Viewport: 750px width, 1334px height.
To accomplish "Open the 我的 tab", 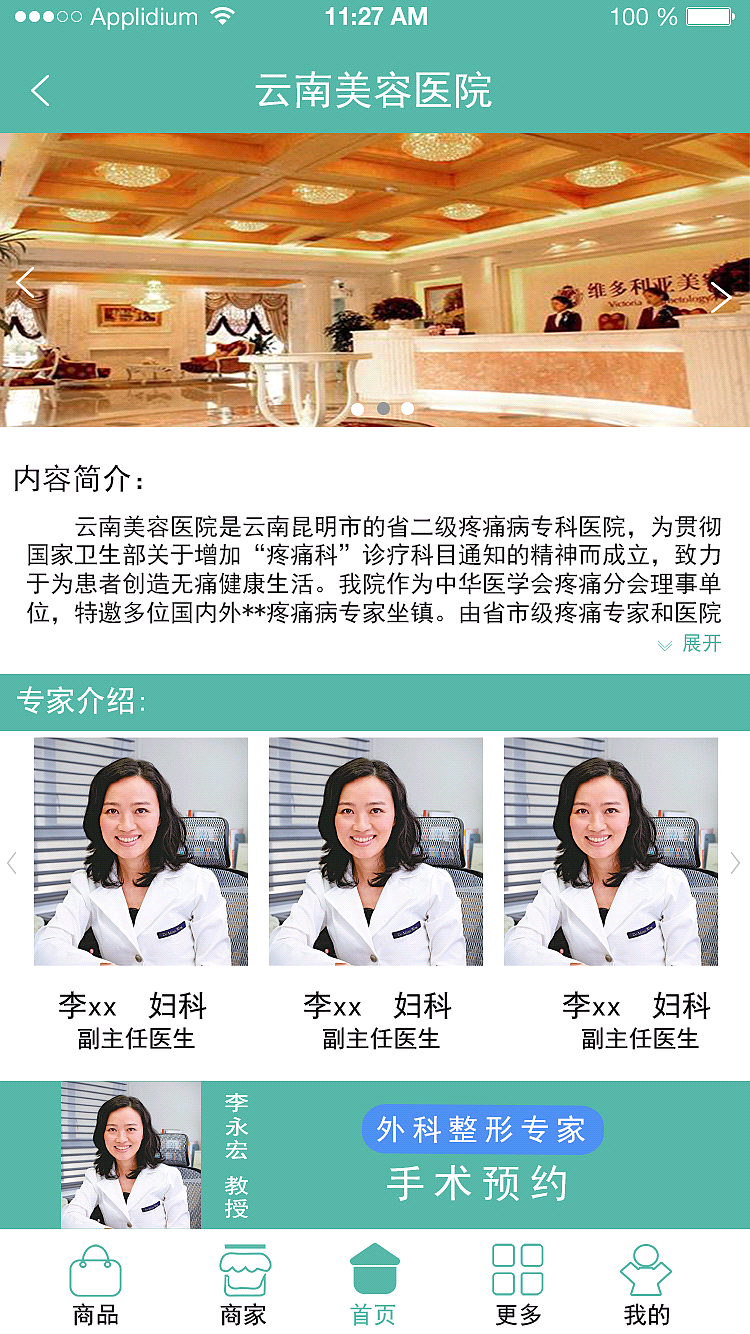I will point(646,1284).
